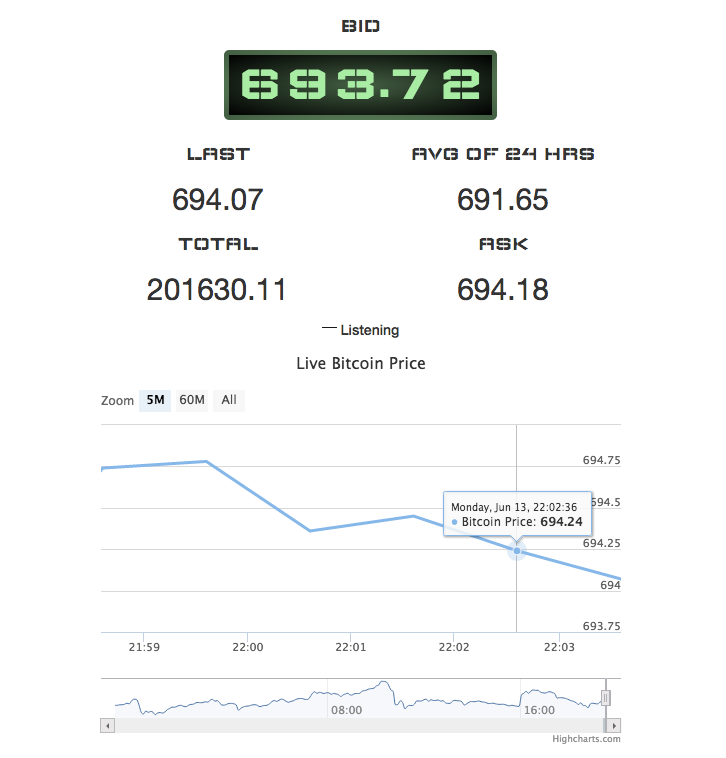Tap the navigator range handle
Screen dimensions: 726x758
tap(605, 698)
